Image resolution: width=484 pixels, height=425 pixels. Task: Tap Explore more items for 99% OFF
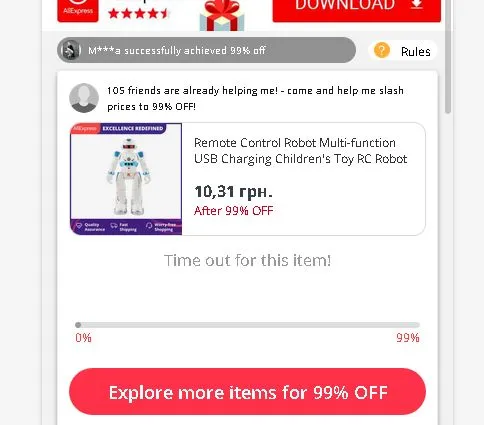click(x=247, y=392)
